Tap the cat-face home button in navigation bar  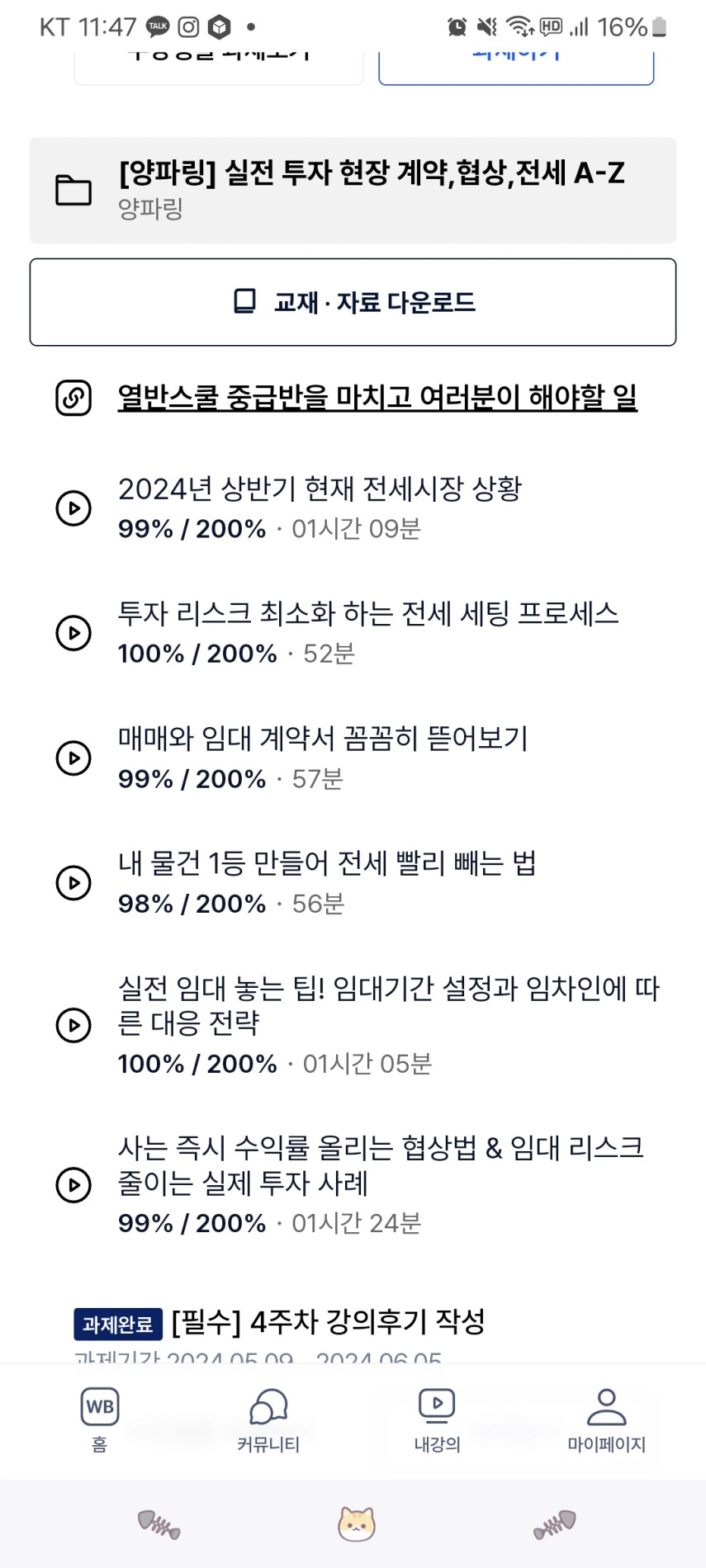click(x=356, y=1523)
